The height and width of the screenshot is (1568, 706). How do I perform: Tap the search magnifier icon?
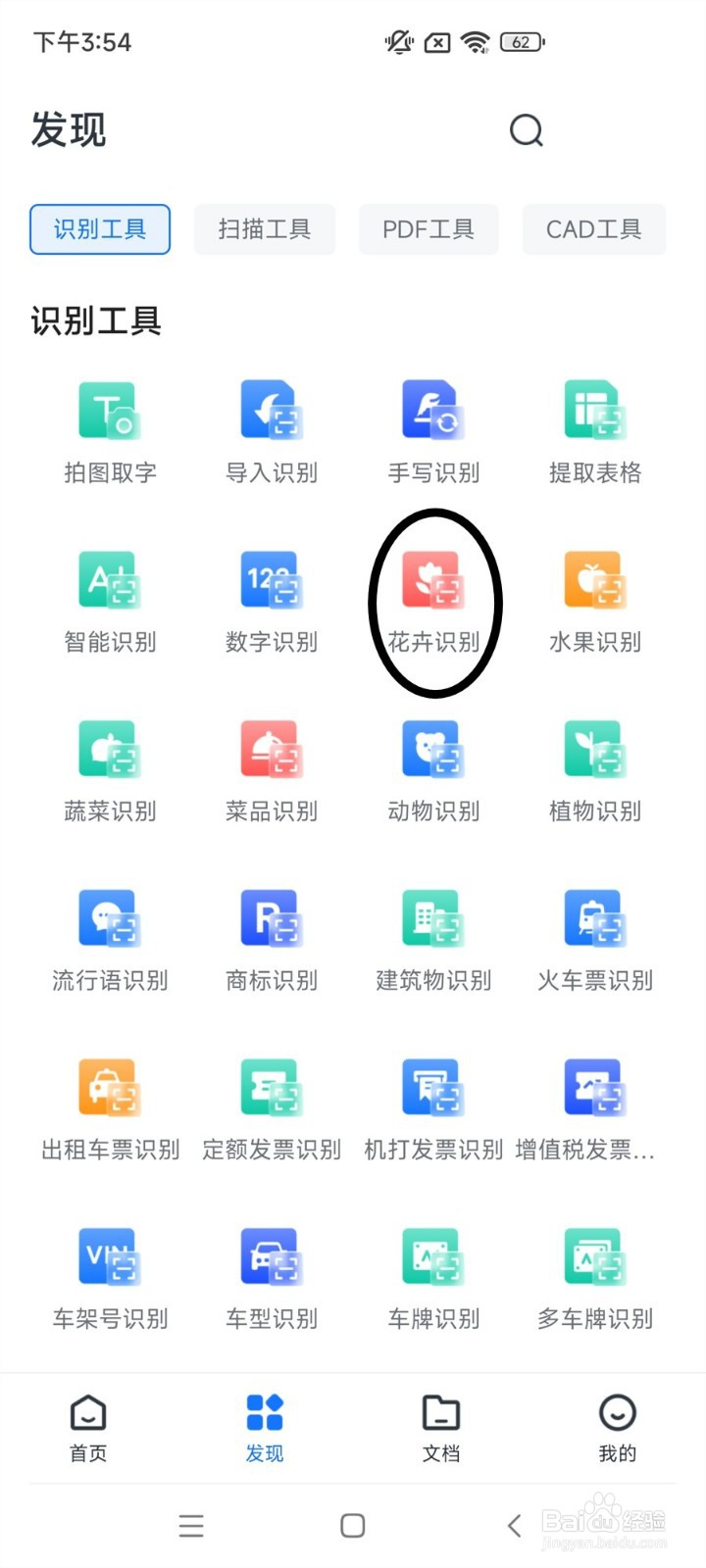527,130
